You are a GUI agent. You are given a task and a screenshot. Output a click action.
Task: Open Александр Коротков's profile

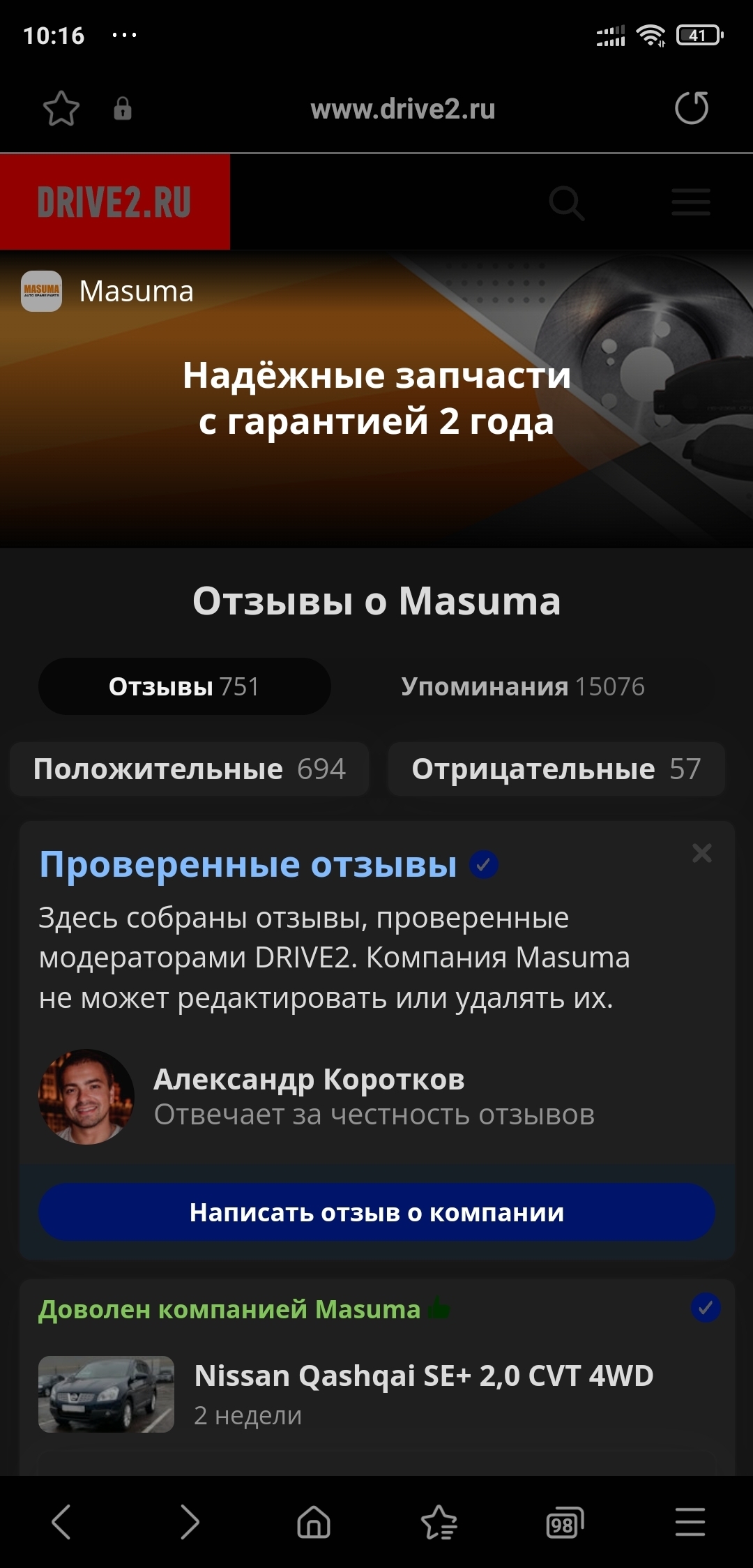pos(308,1080)
